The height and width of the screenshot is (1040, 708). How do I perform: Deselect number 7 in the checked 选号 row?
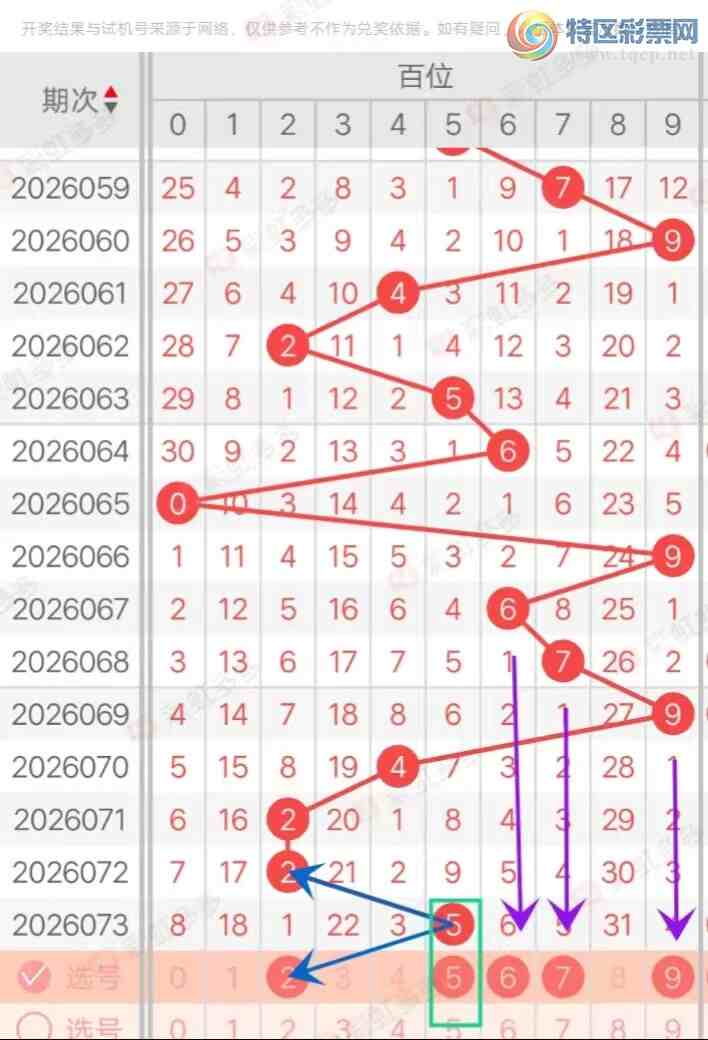pos(563,977)
